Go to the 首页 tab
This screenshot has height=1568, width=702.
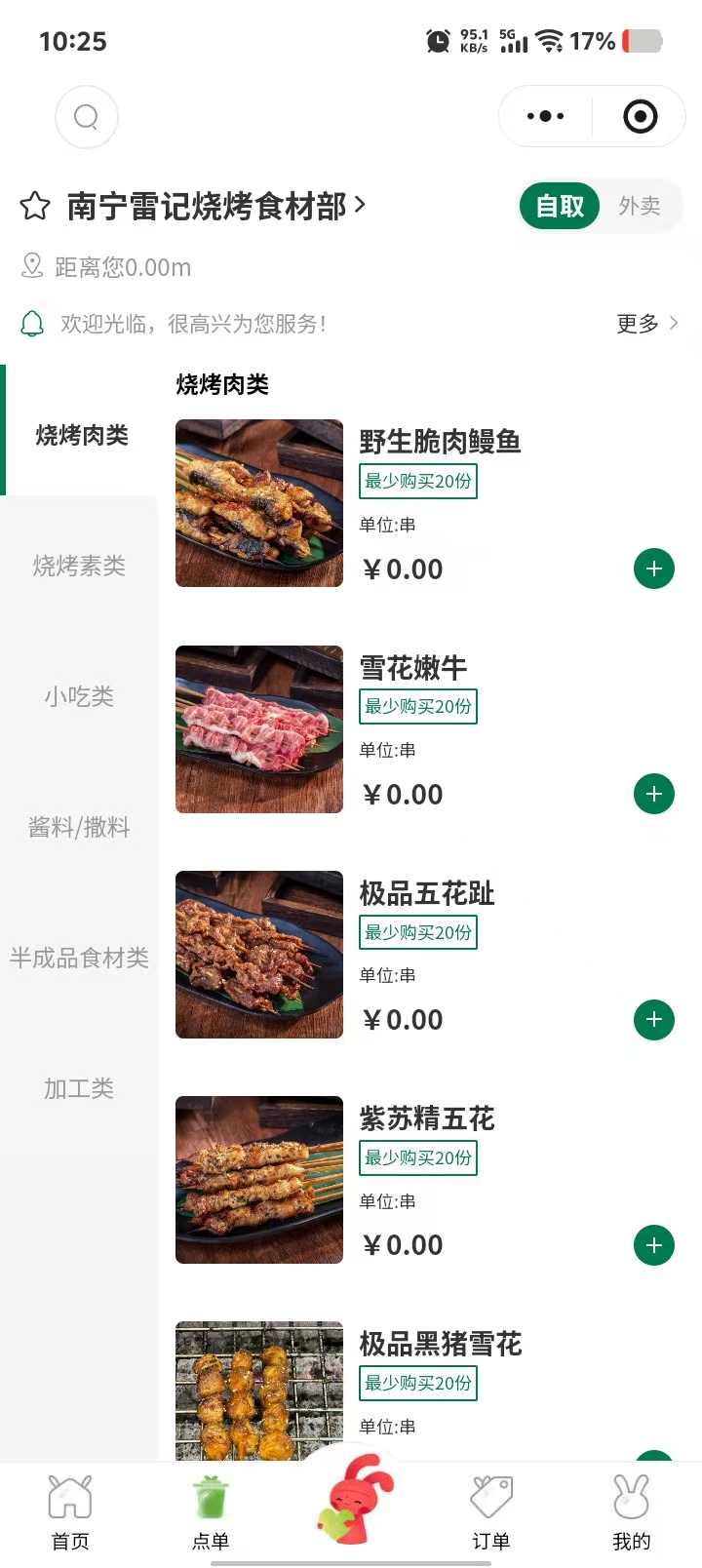[70, 1511]
